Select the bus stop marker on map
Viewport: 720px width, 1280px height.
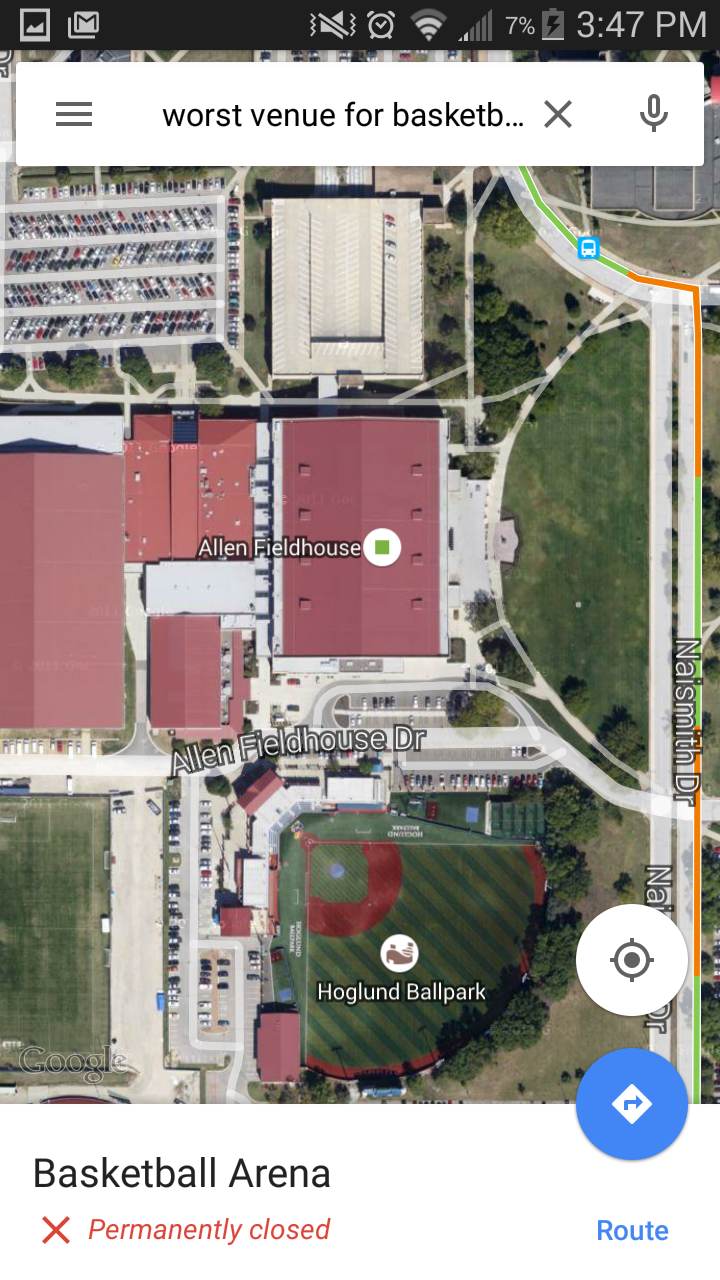pos(588,247)
